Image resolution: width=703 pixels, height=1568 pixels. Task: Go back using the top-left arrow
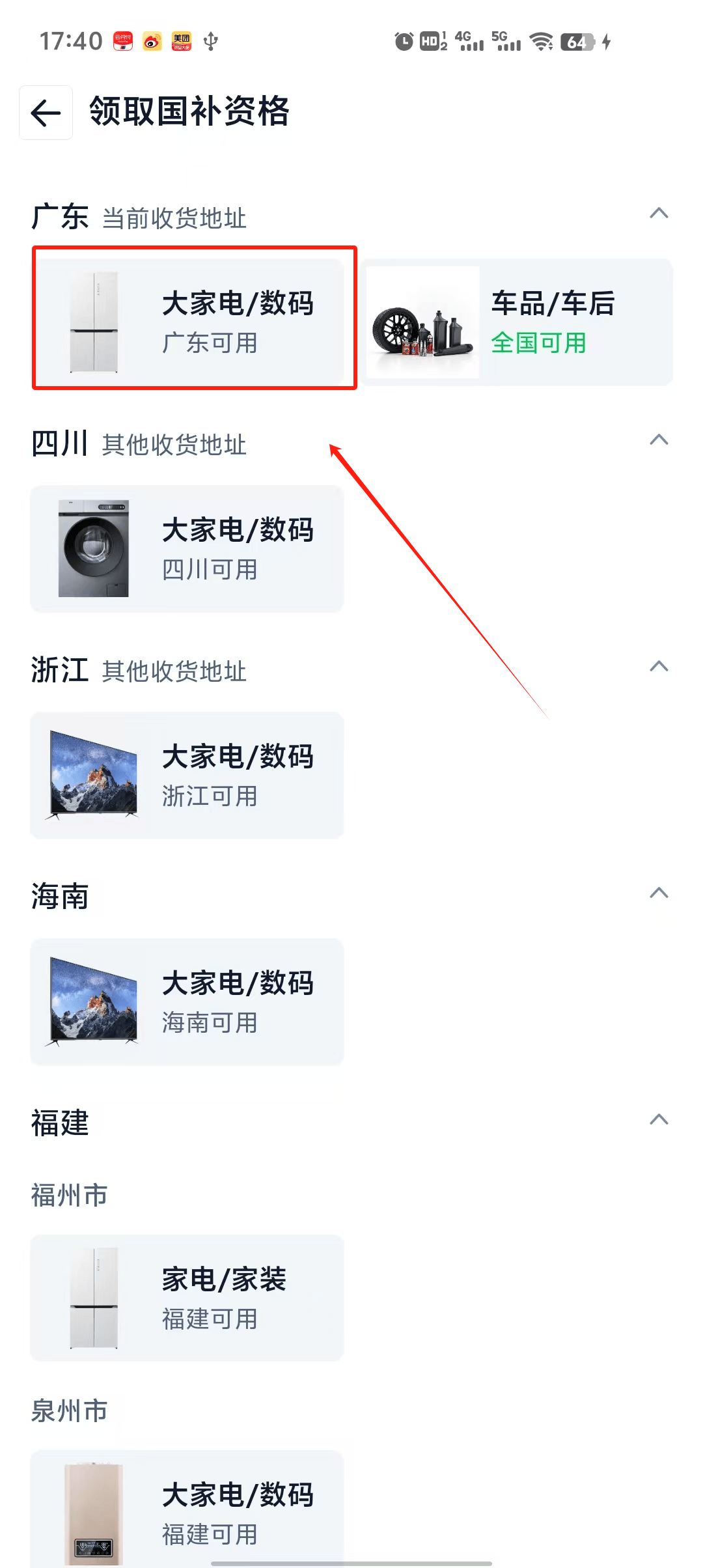(x=46, y=113)
